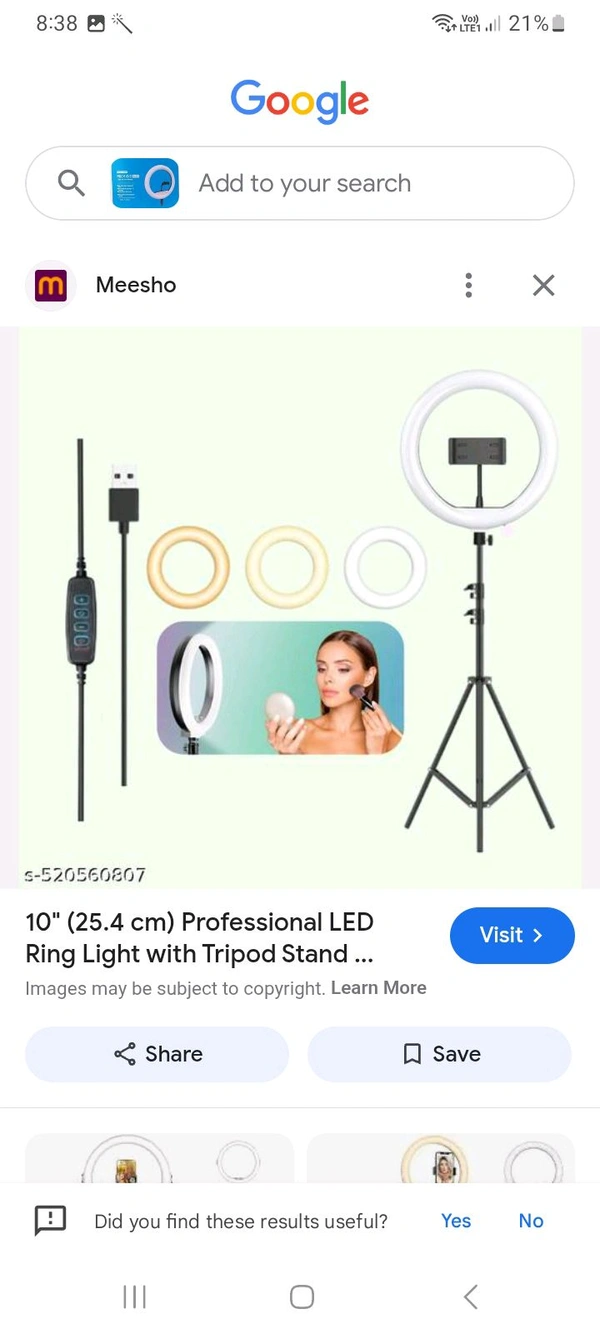Answer No to results feedback
600x1333 pixels.
[x=531, y=1221]
